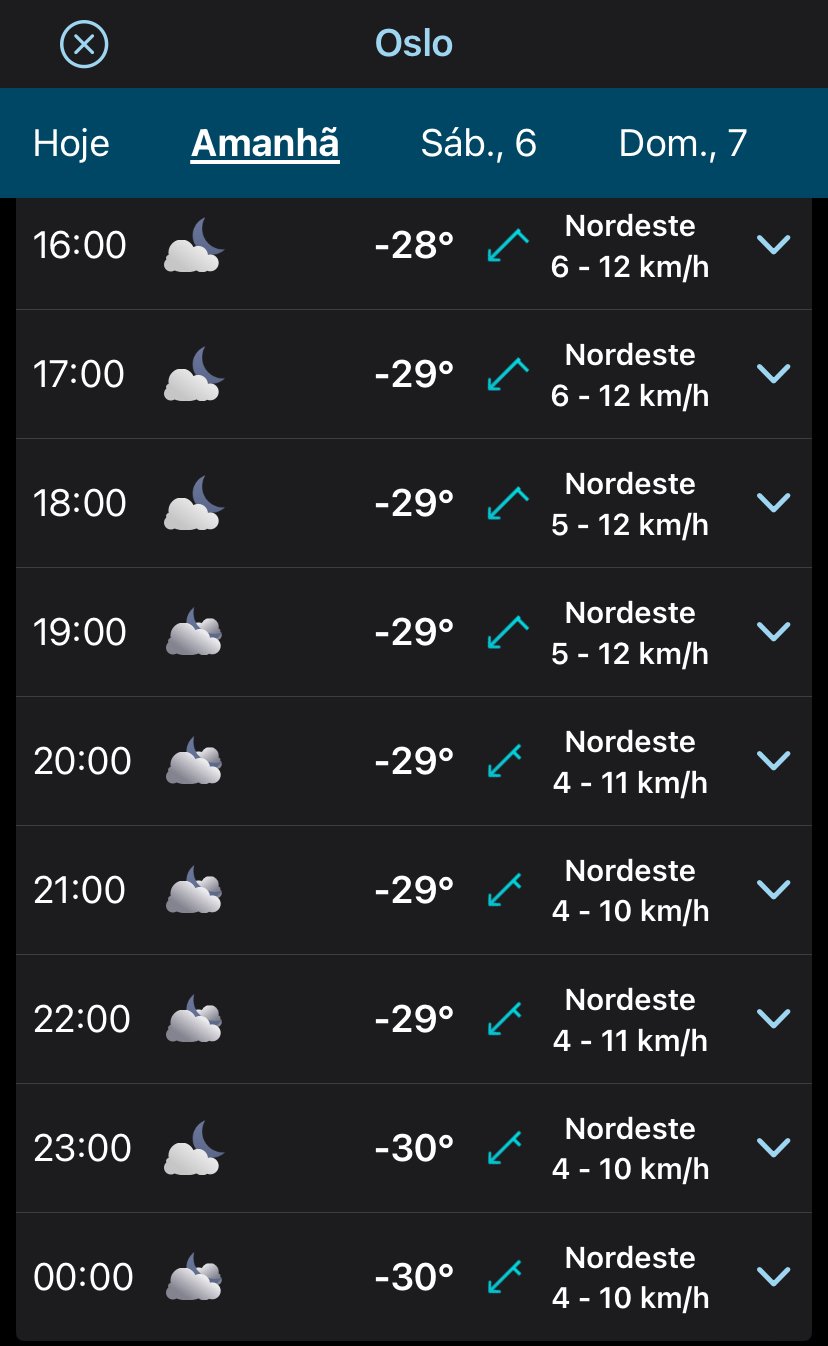Open the Sáb., 6 forecast tab

point(479,144)
